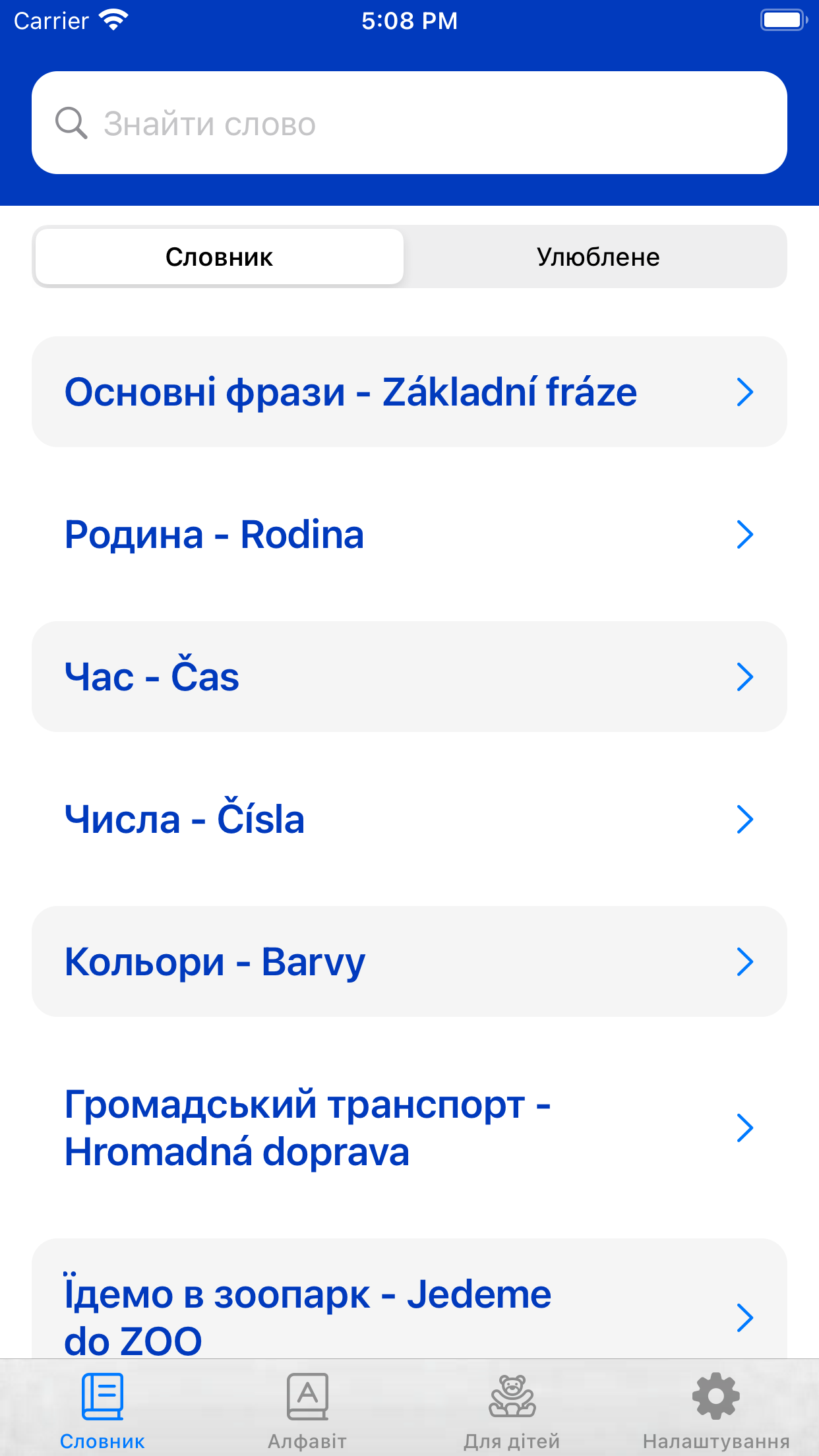Select the Словник segment at the top
Screen dimensions: 819x1456
219,257
